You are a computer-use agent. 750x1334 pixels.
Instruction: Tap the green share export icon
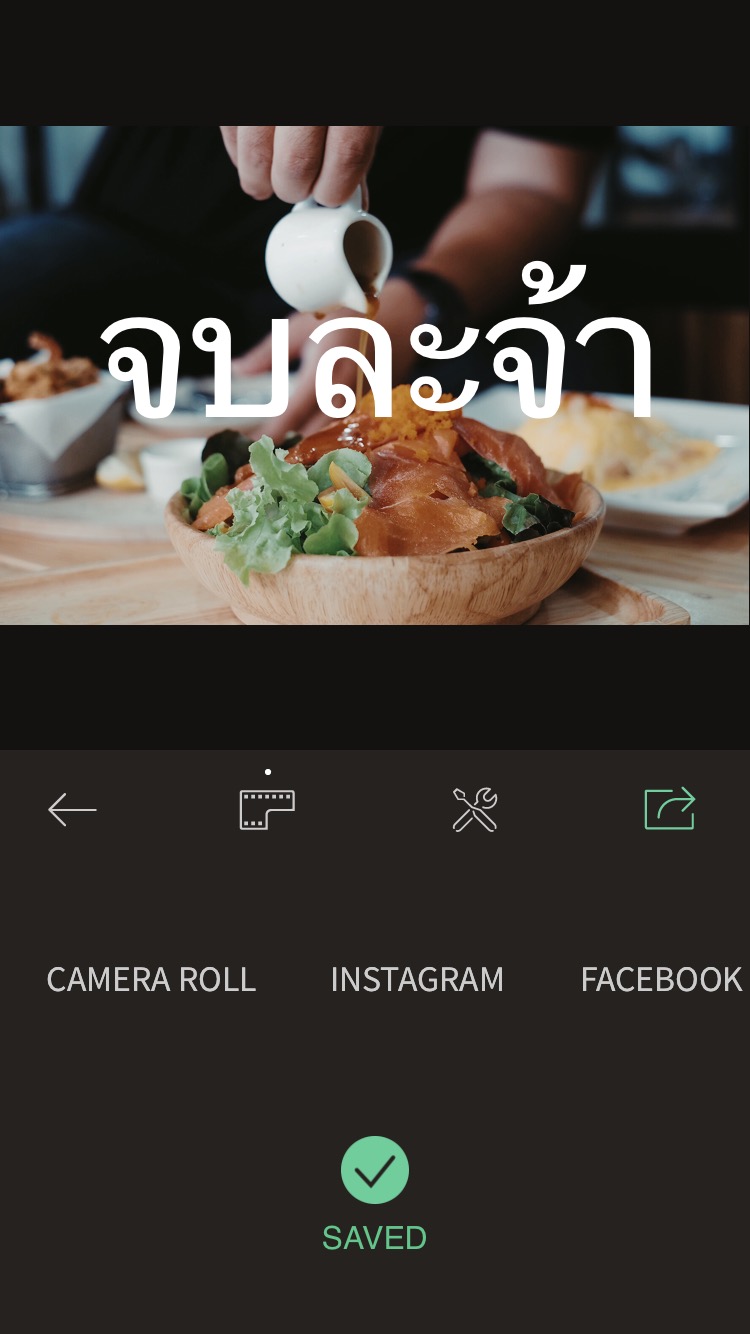tap(669, 809)
